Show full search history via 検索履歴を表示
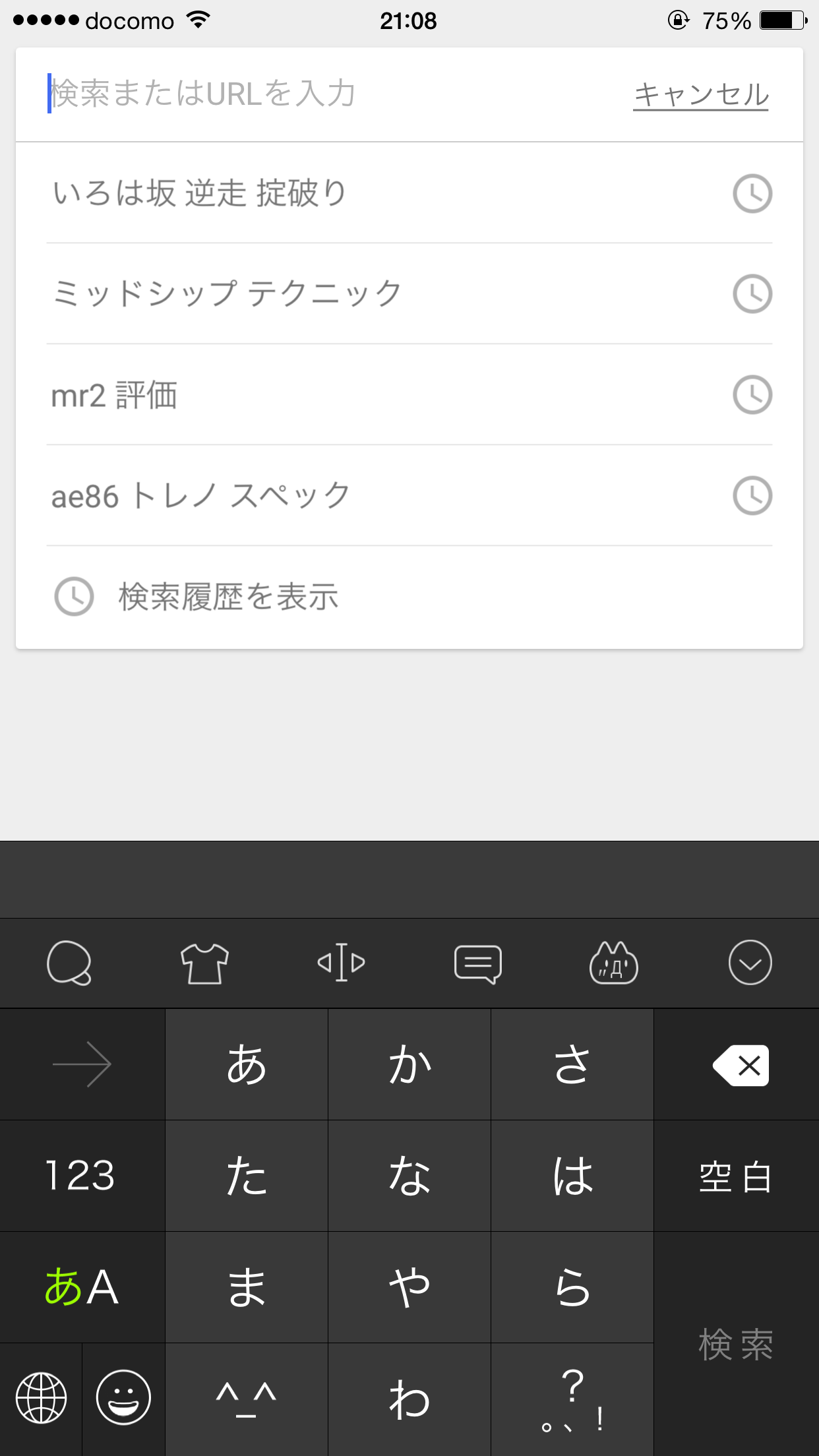The image size is (819, 1456). tap(228, 595)
